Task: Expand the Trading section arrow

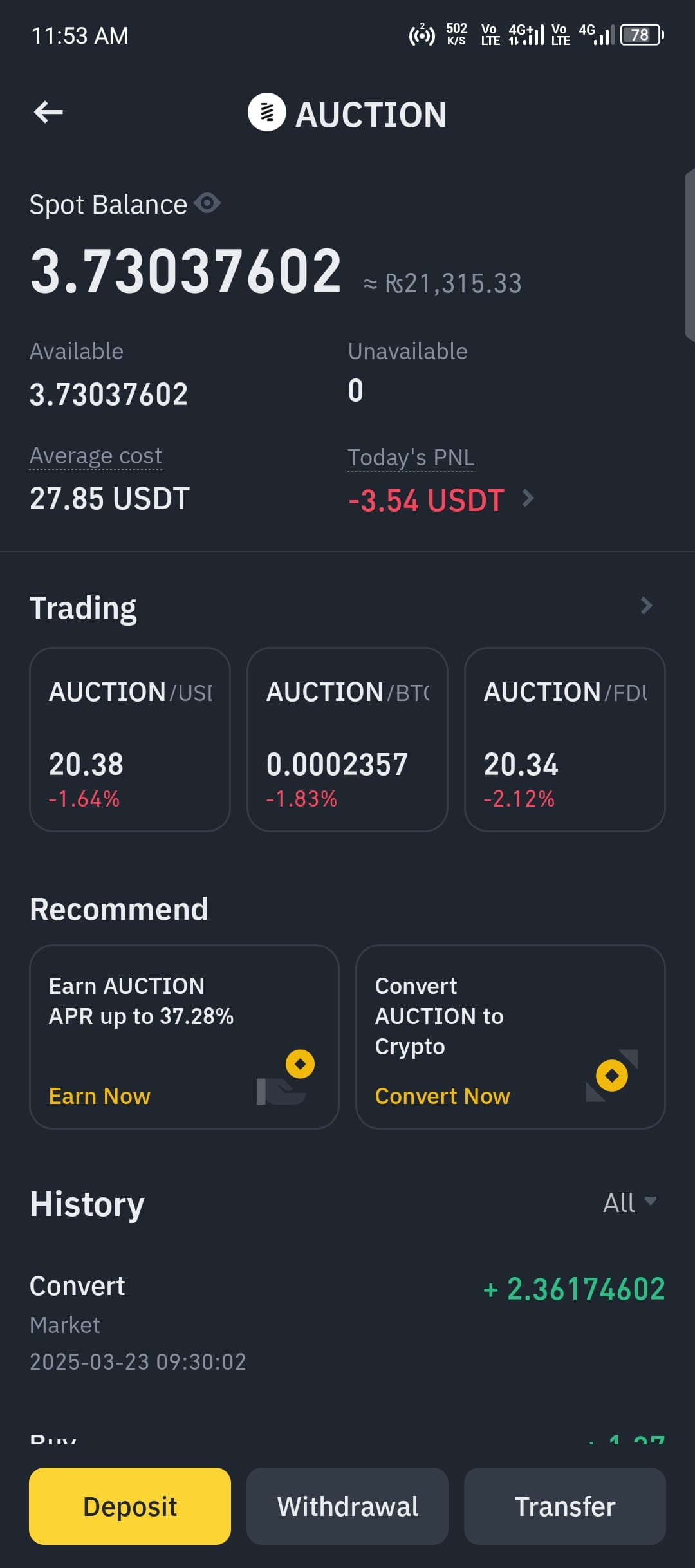Action: pos(647,606)
